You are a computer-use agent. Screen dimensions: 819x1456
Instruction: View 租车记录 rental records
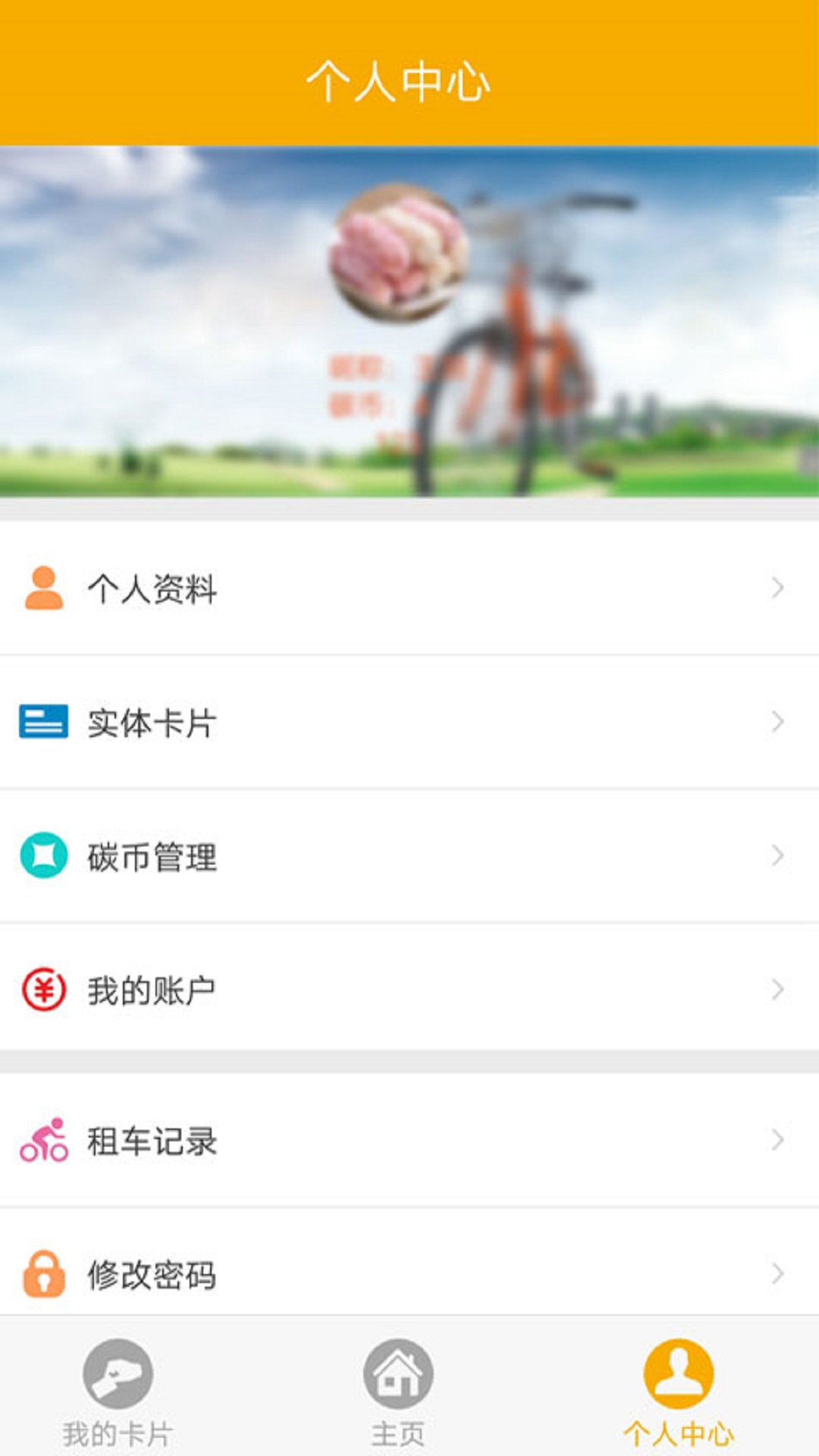click(x=409, y=1140)
